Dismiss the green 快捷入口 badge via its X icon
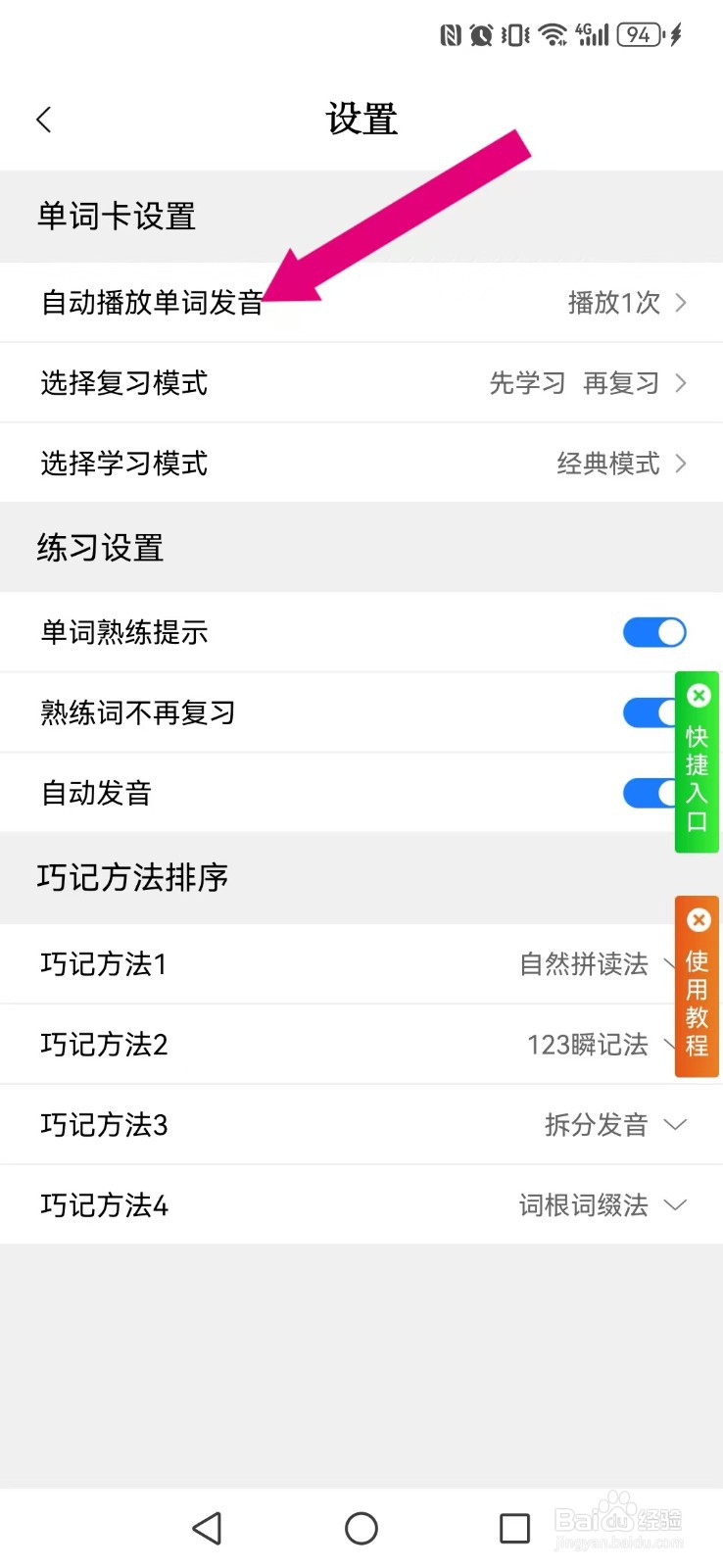Viewport: 723px width, 1568px height. click(x=698, y=696)
